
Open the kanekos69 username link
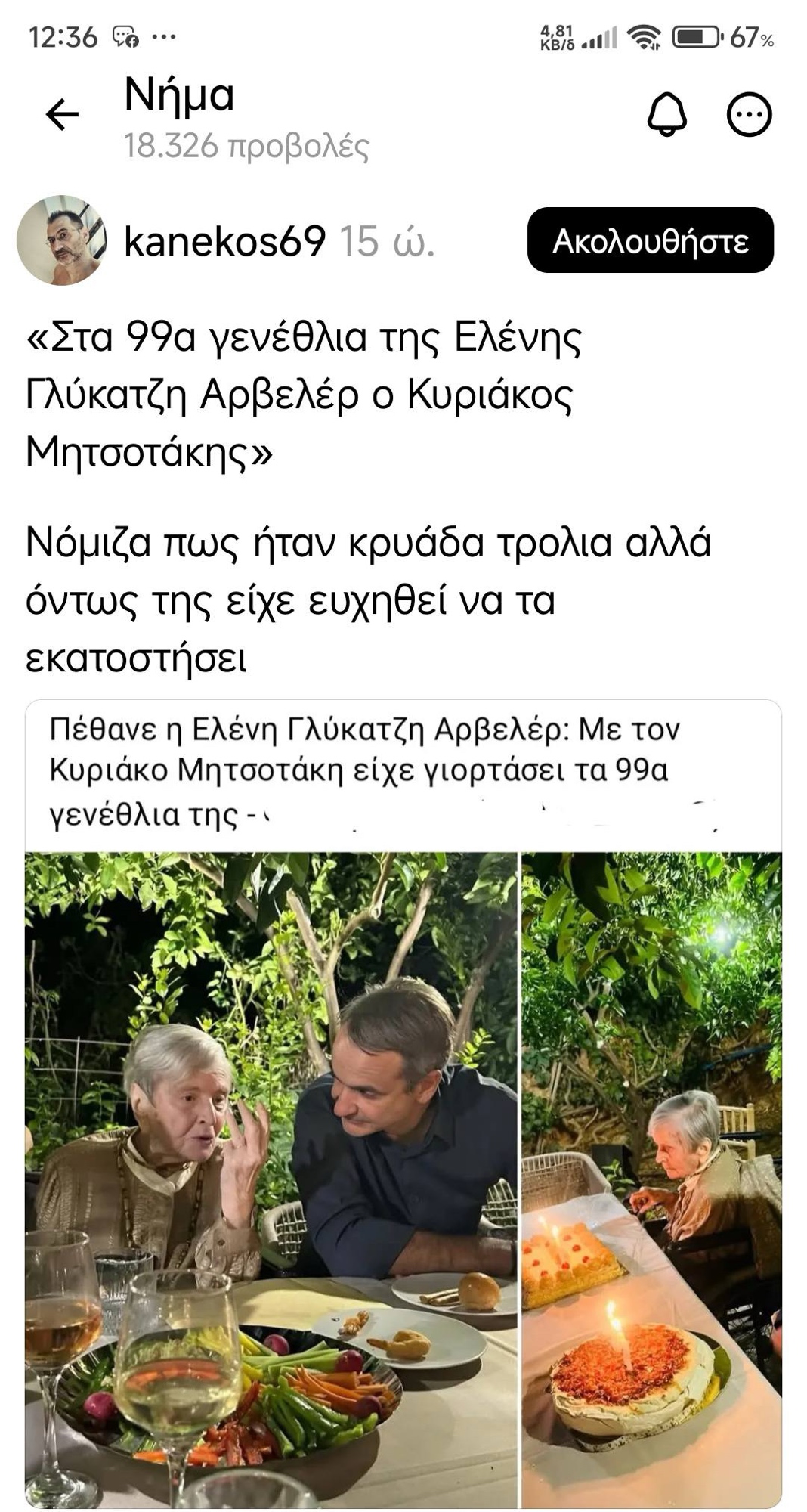pos(224,241)
